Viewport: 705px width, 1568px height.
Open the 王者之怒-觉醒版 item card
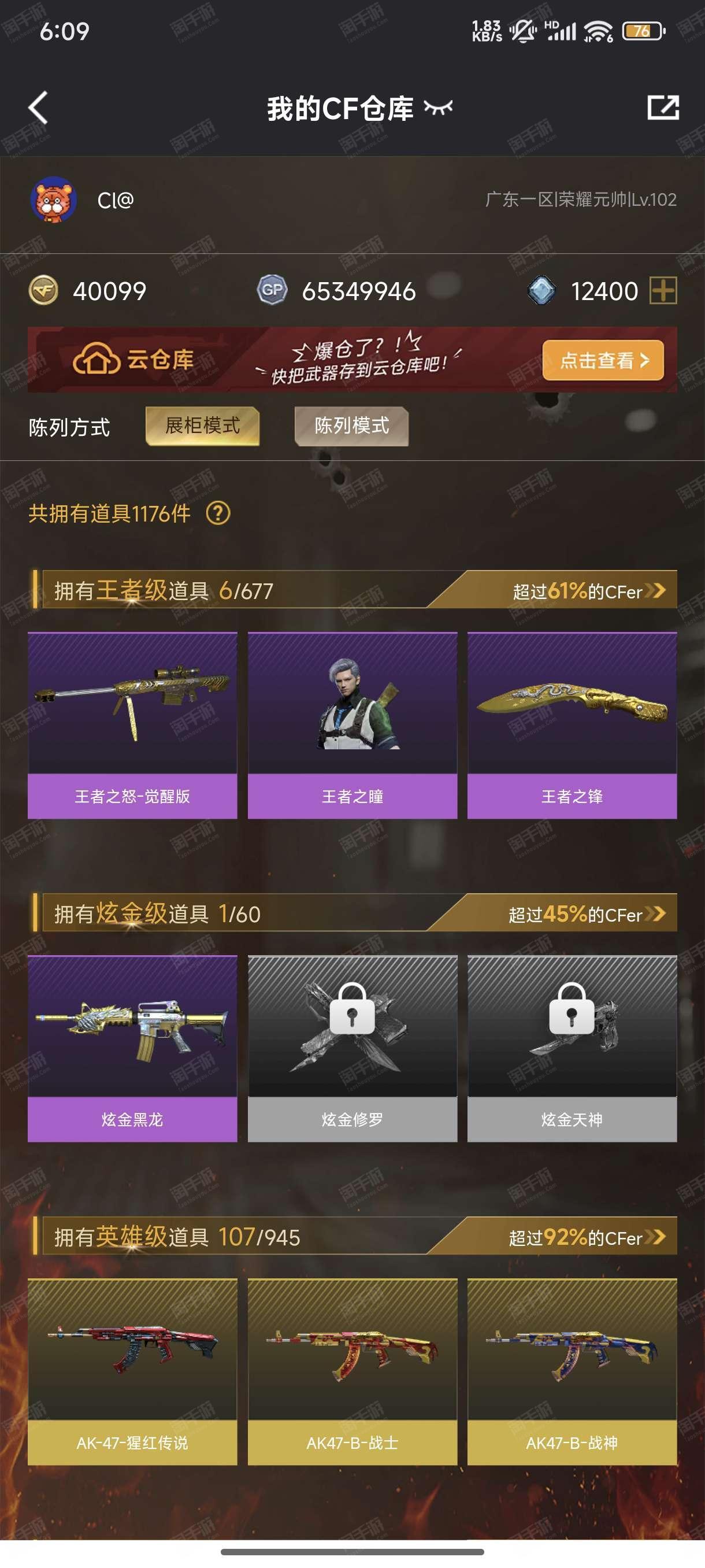point(132,726)
